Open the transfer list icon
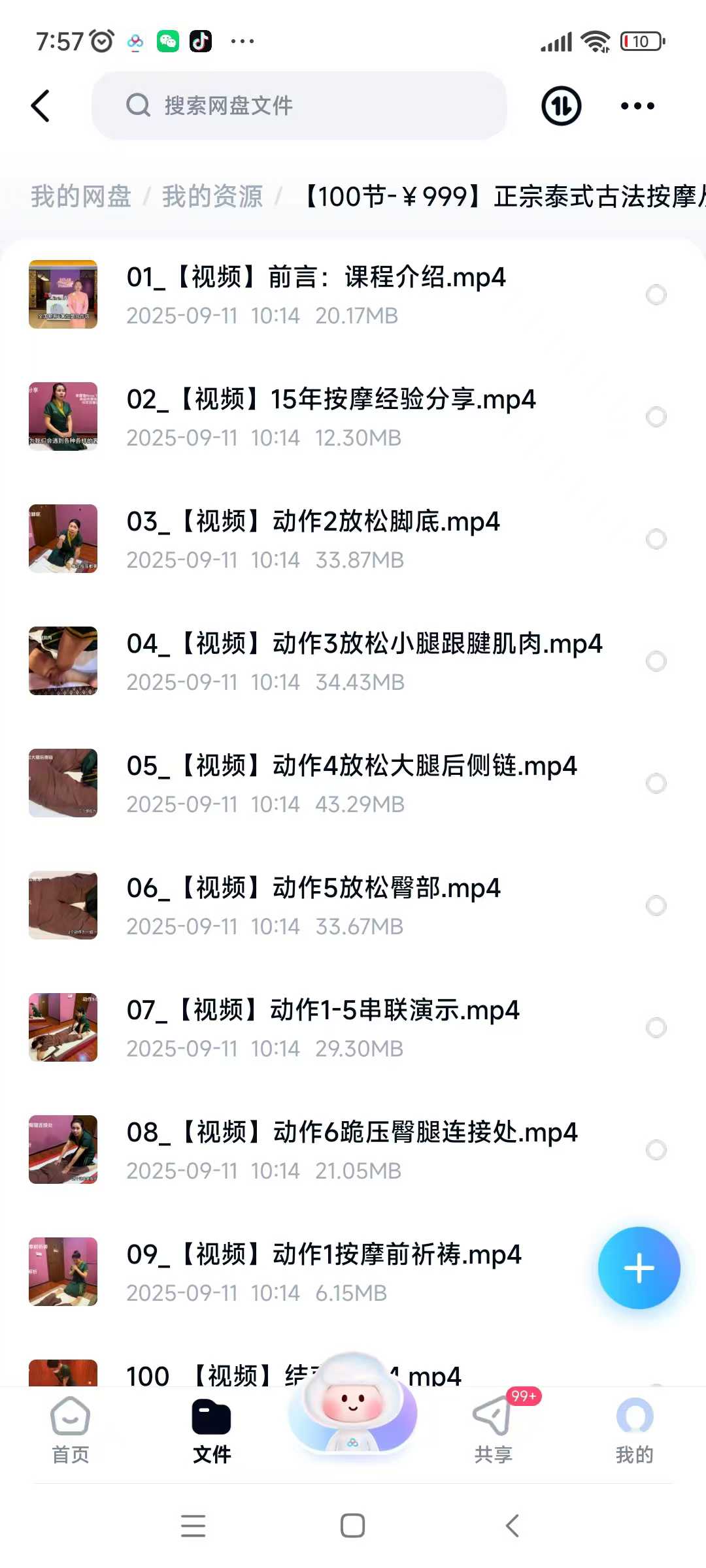This screenshot has width=706, height=1568. point(561,106)
